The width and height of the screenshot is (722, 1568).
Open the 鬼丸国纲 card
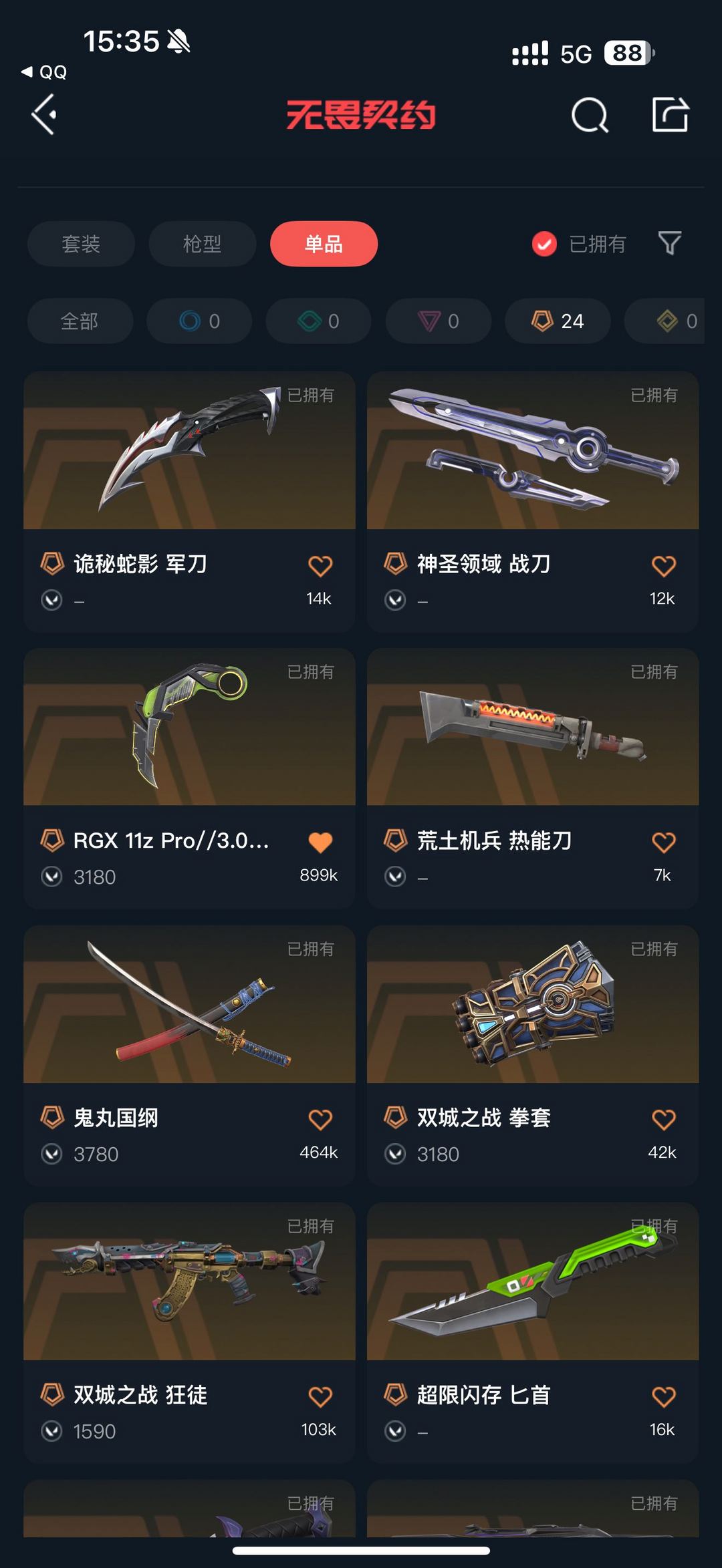[189, 1056]
